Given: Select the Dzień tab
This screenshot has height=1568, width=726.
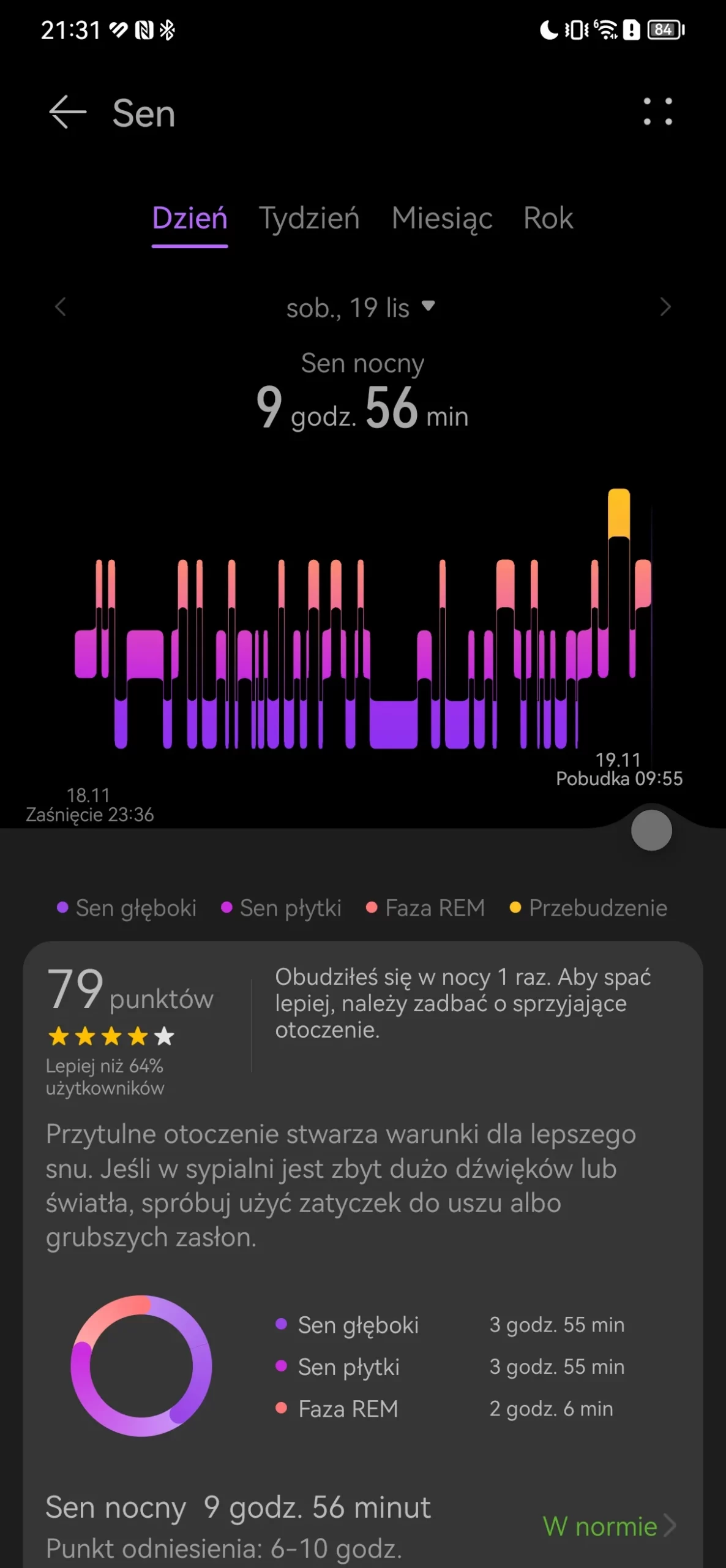Looking at the screenshot, I should point(190,218).
